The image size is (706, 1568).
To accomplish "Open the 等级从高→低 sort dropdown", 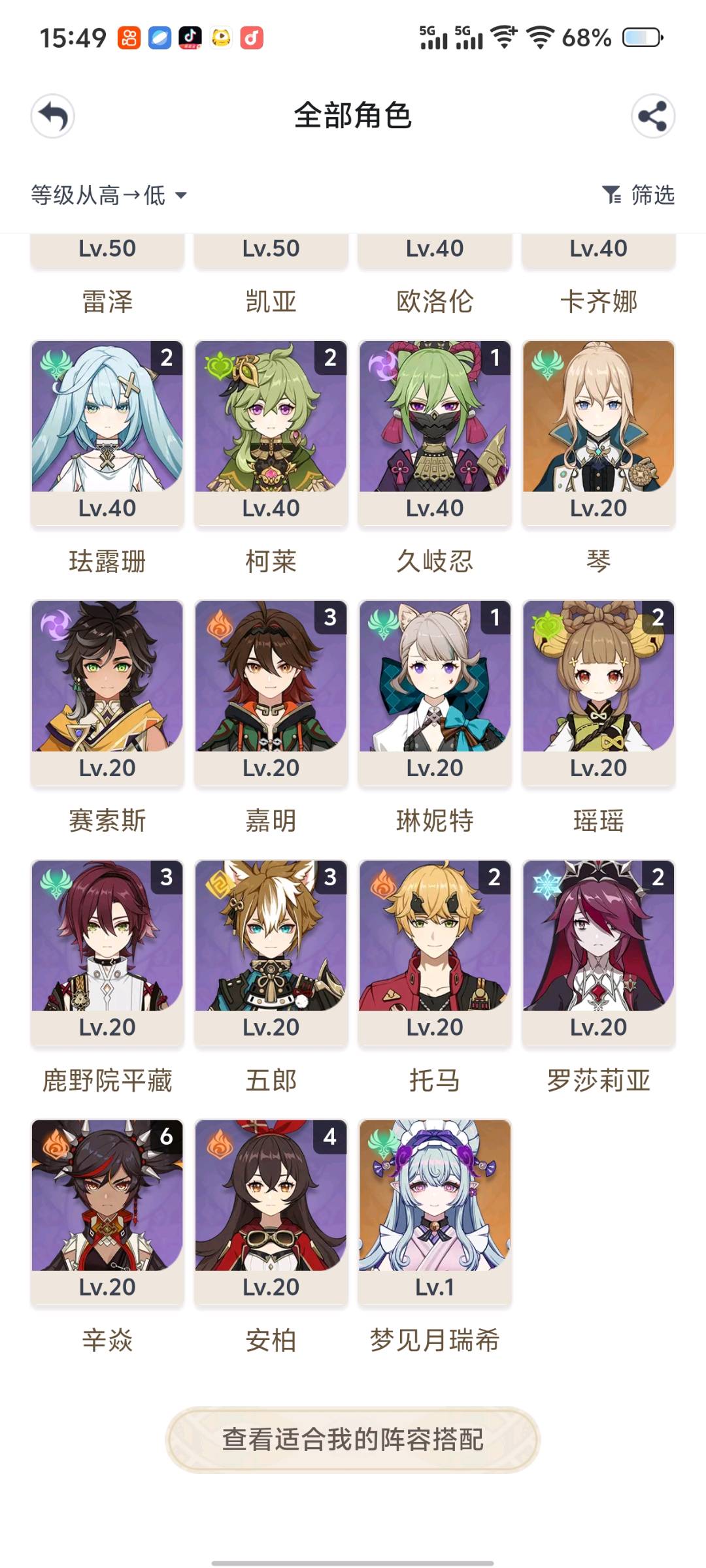I will point(109,195).
